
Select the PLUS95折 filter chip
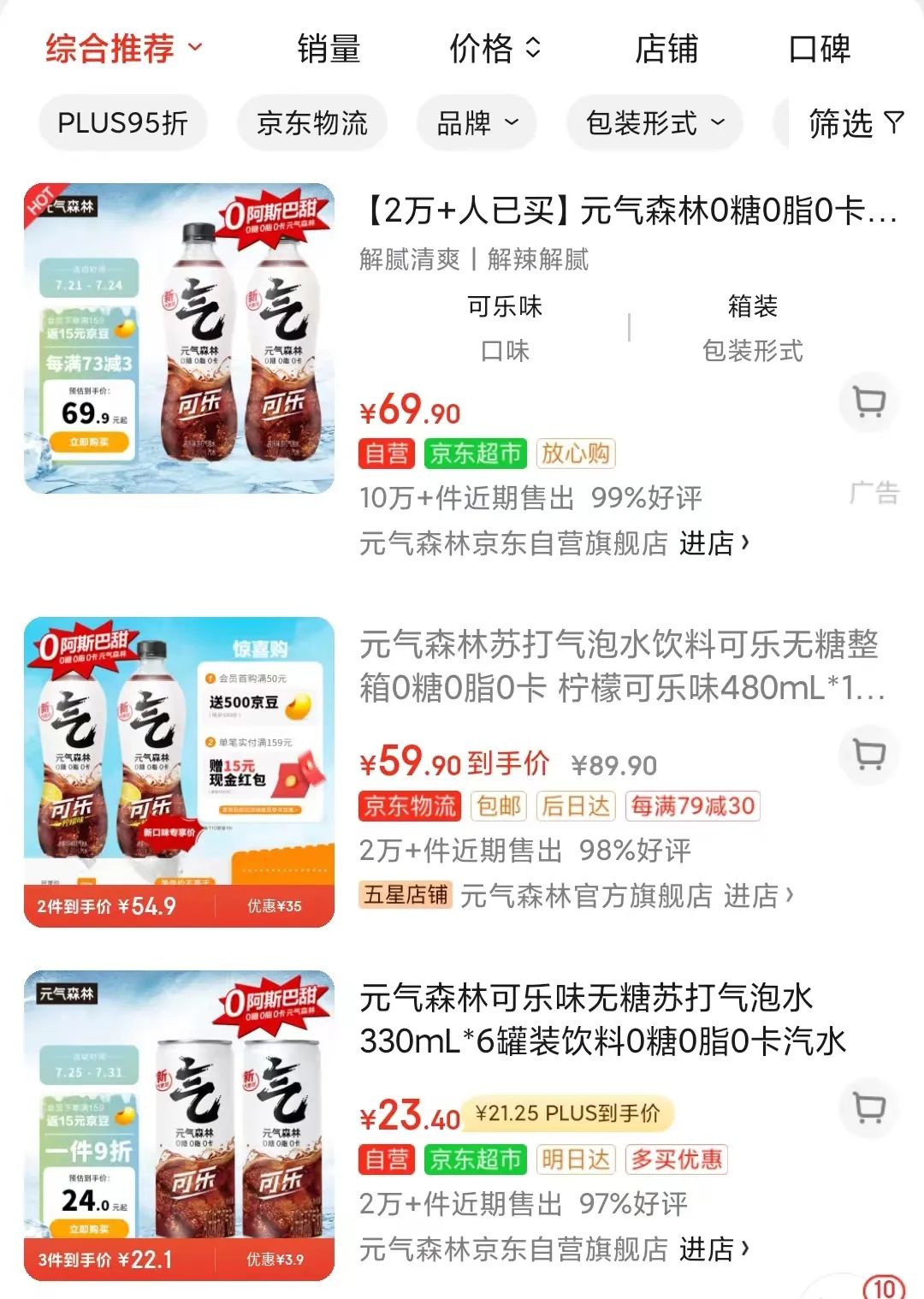coord(122,123)
